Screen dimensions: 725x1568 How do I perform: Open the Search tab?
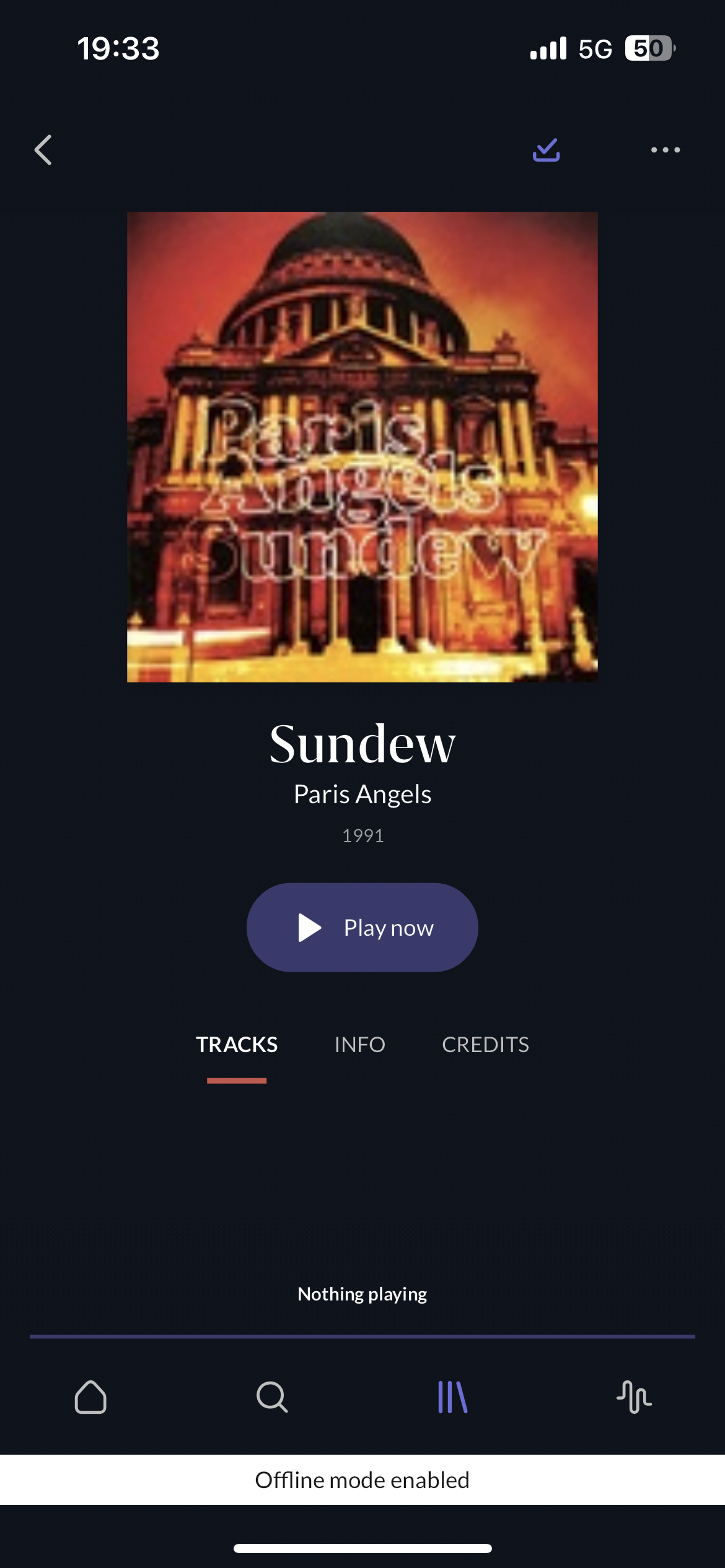272,1397
